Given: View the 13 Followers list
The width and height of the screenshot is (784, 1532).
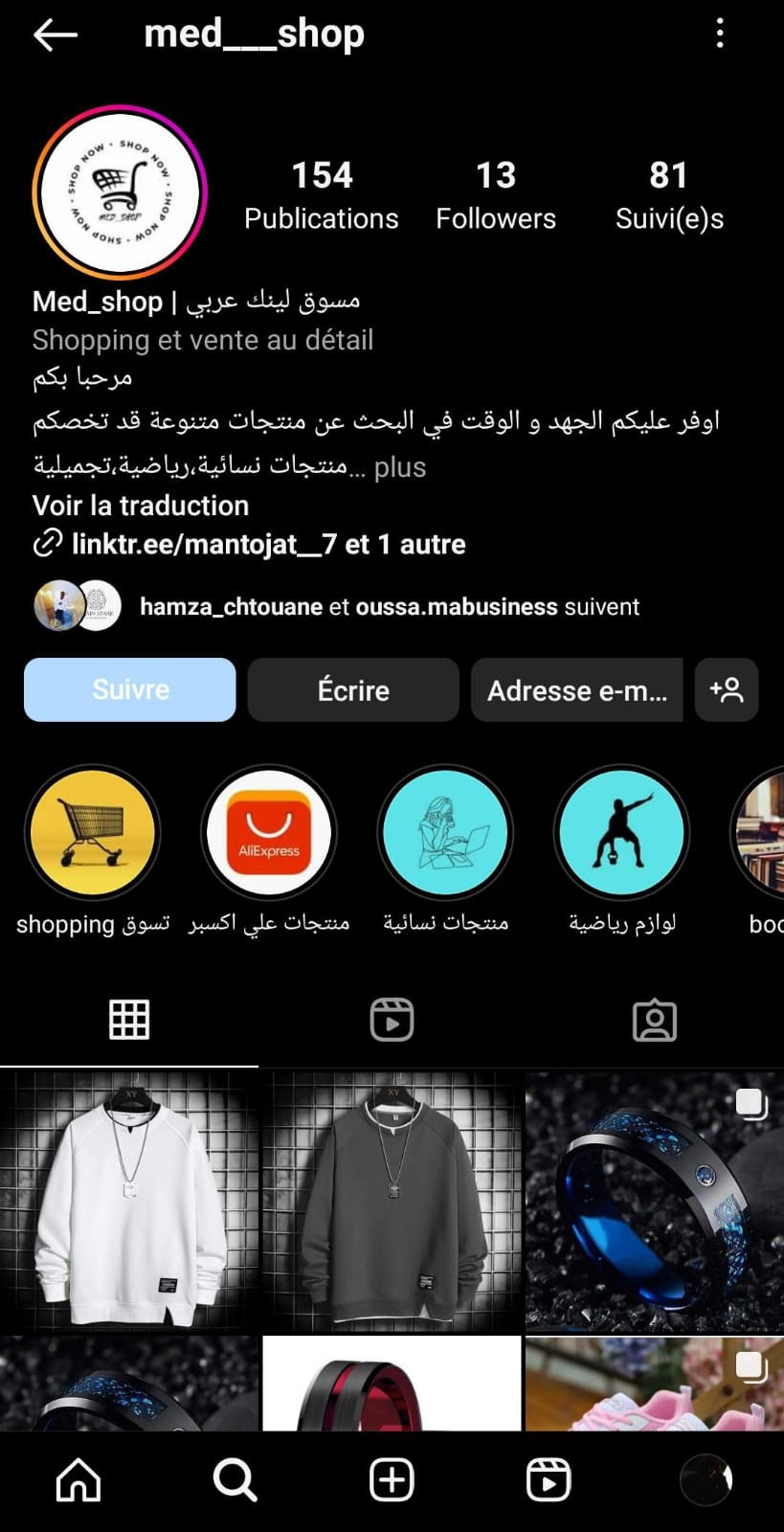Looking at the screenshot, I should (x=496, y=195).
